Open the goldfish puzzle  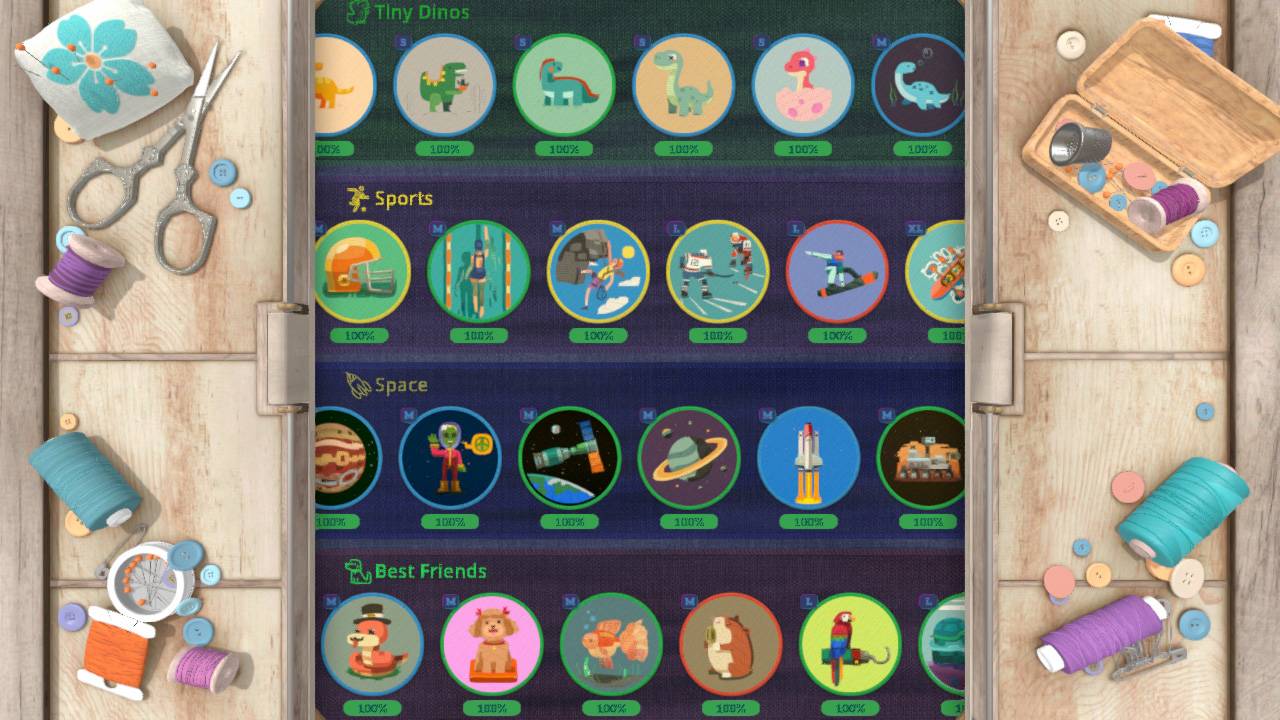click(x=611, y=643)
